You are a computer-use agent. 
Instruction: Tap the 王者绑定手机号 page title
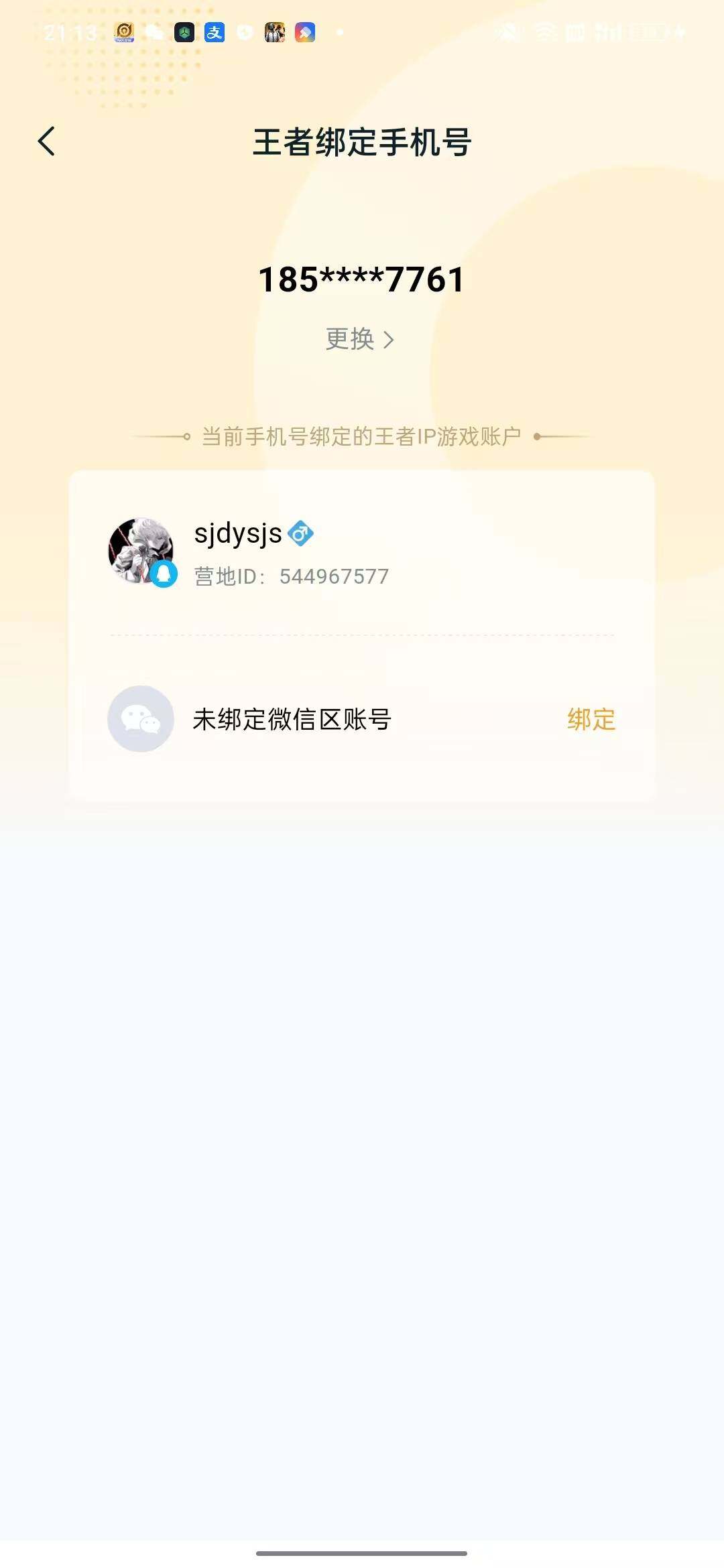[x=362, y=142]
